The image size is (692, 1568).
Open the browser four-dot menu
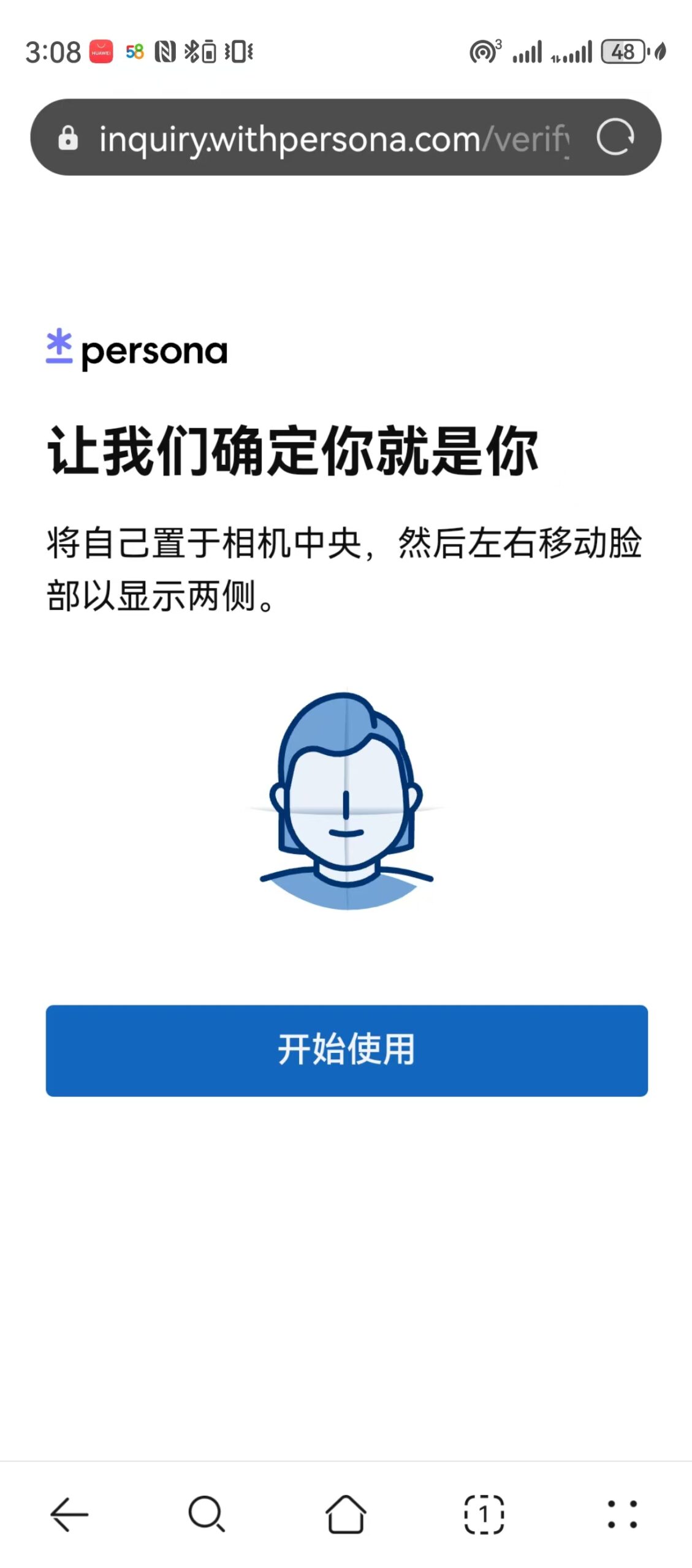pyautogui.click(x=622, y=1514)
